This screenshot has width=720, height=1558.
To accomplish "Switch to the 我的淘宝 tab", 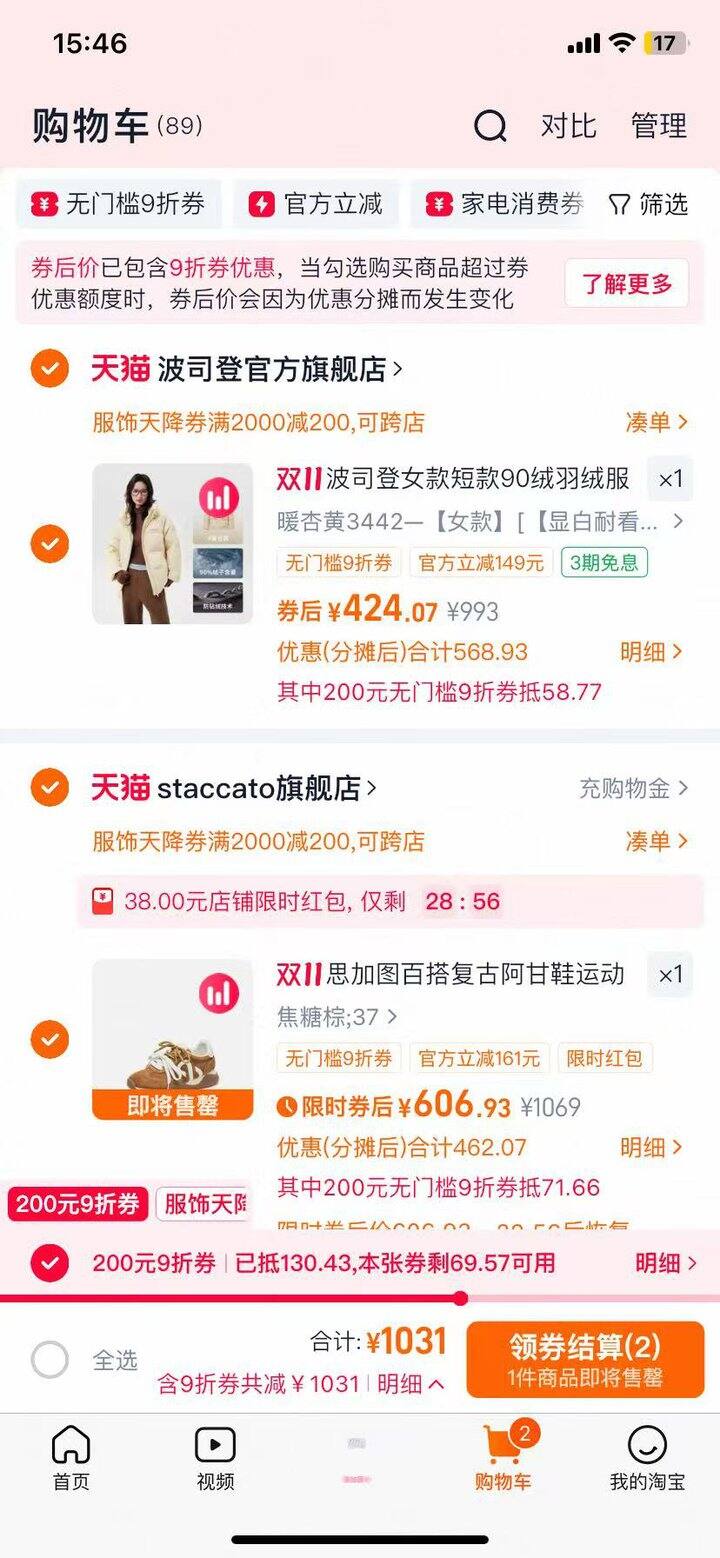I will coord(647,1458).
